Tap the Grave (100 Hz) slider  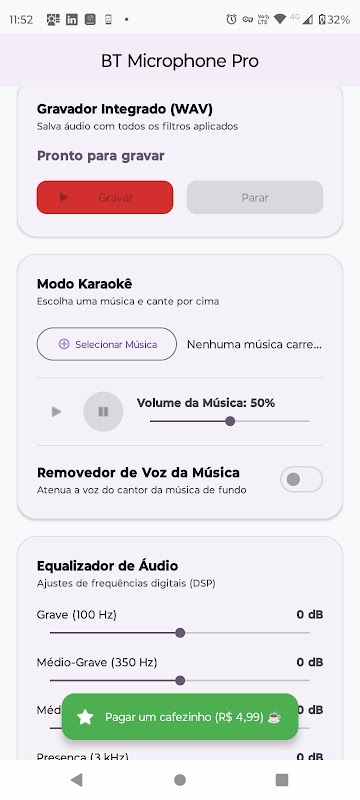point(180,633)
